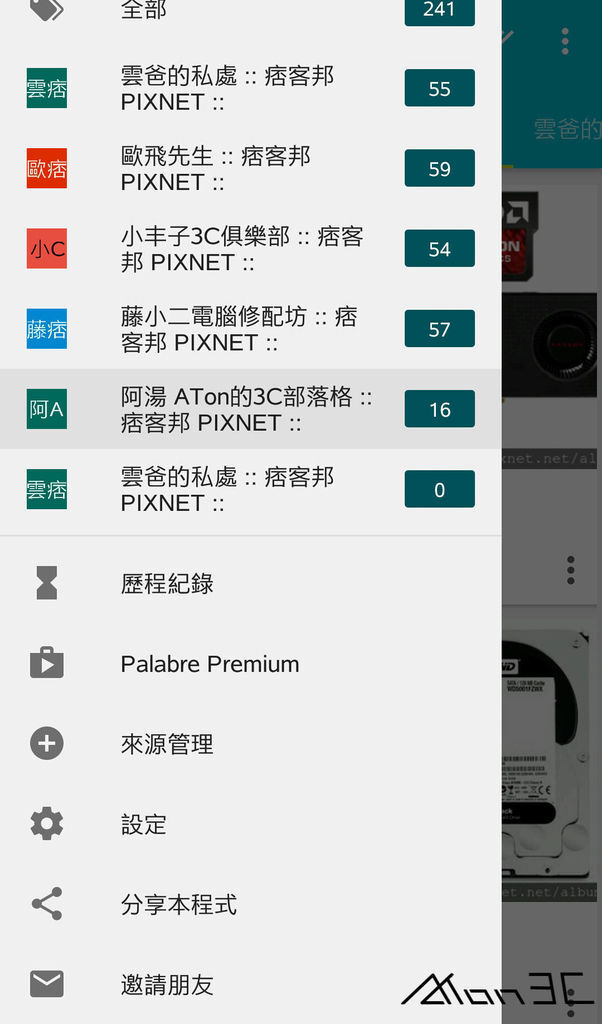Open Palabre Premium

tap(251, 664)
